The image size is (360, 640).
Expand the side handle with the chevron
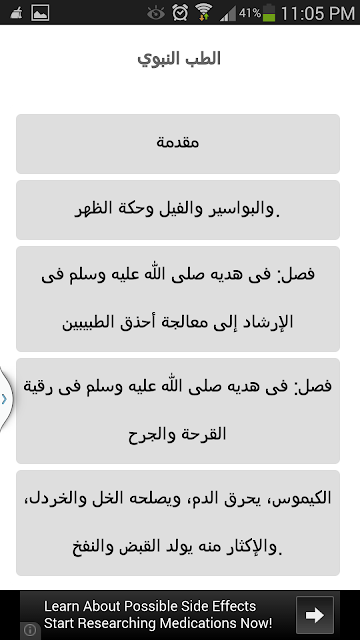(x=6, y=399)
